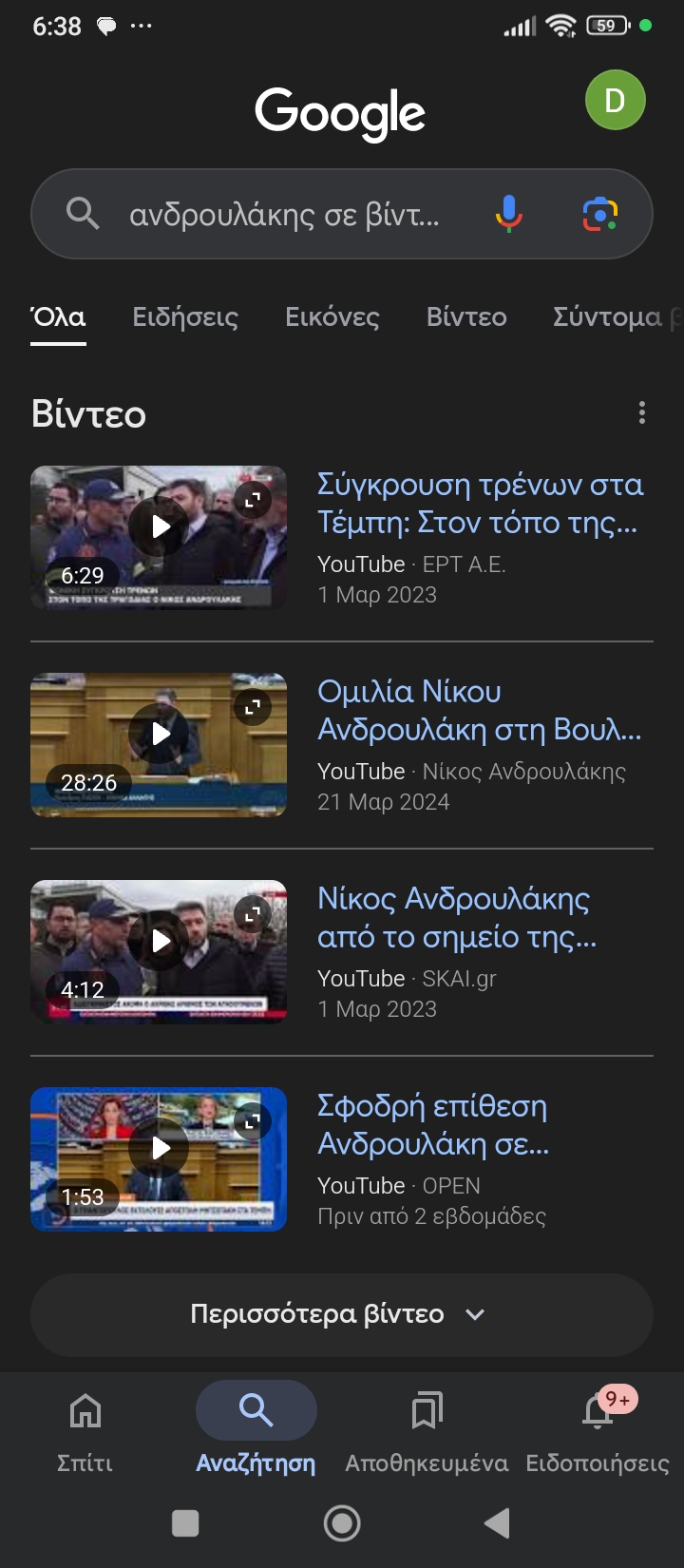The height and width of the screenshot is (1568, 684).
Task: Play the 1:53 OPEN video thumbnail
Action: point(159,1158)
